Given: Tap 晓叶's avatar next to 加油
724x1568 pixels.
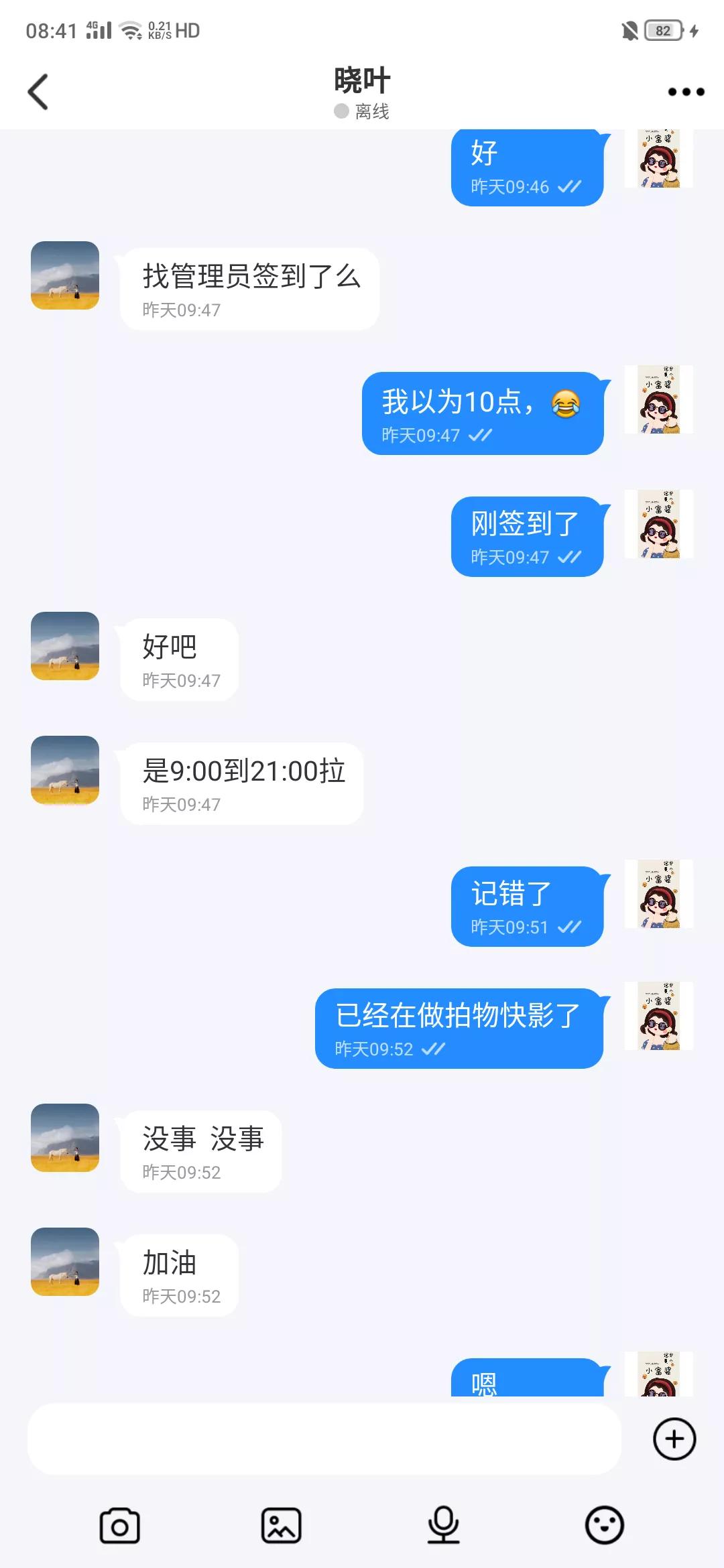Looking at the screenshot, I should [x=64, y=1262].
